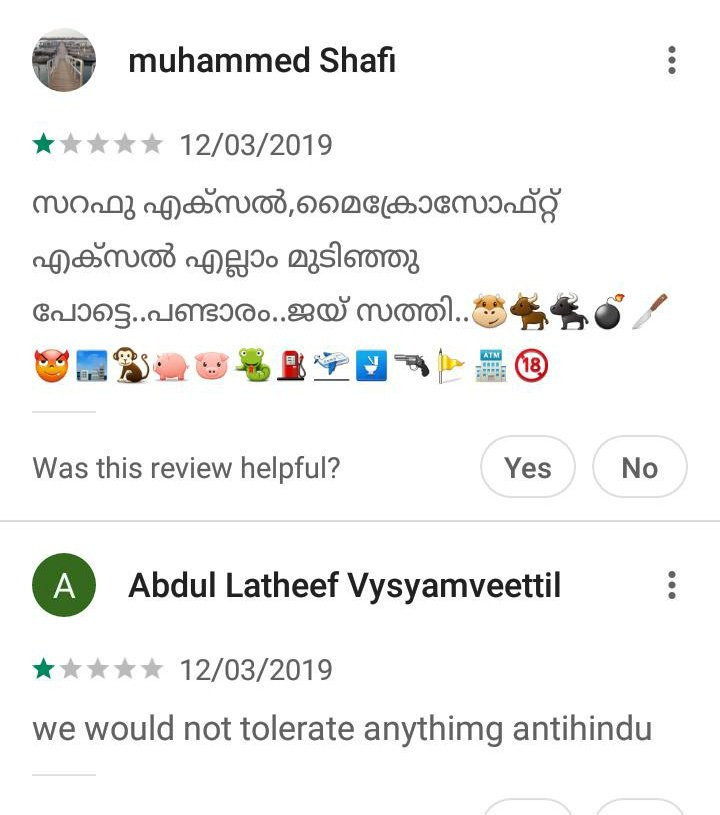Open overflow menu on Abdul Latheef's review
The width and height of the screenshot is (720, 815).
(671, 586)
